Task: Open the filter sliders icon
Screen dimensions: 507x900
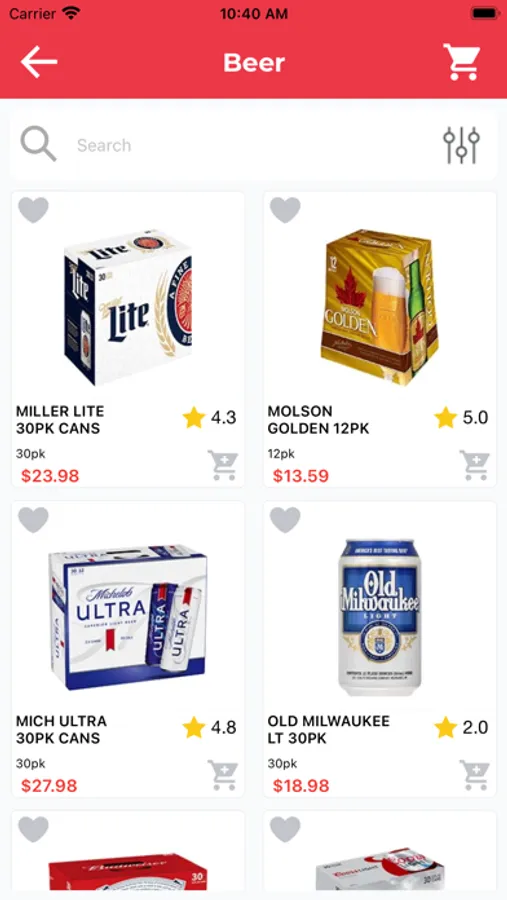Action: [x=461, y=145]
